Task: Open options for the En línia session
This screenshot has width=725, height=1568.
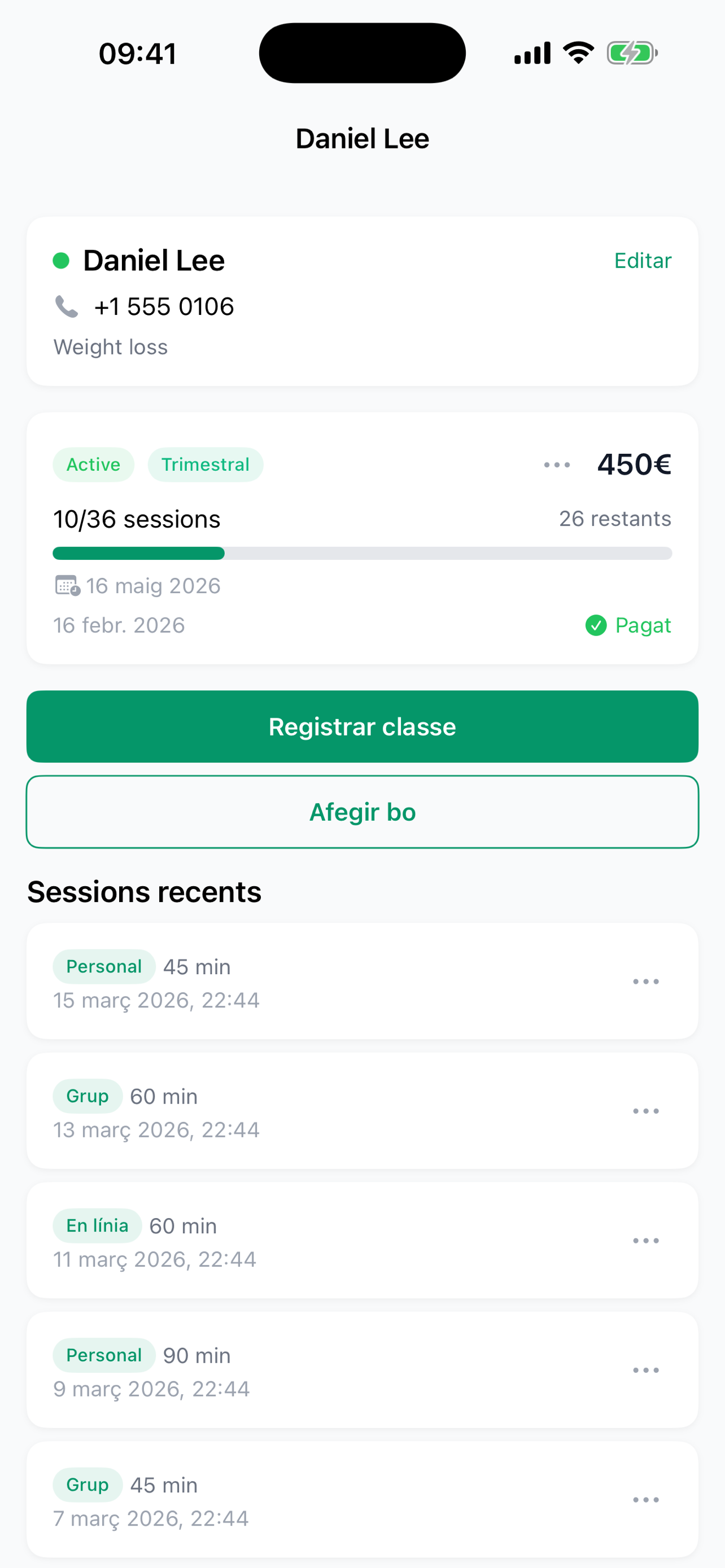Action: click(x=645, y=1241)
